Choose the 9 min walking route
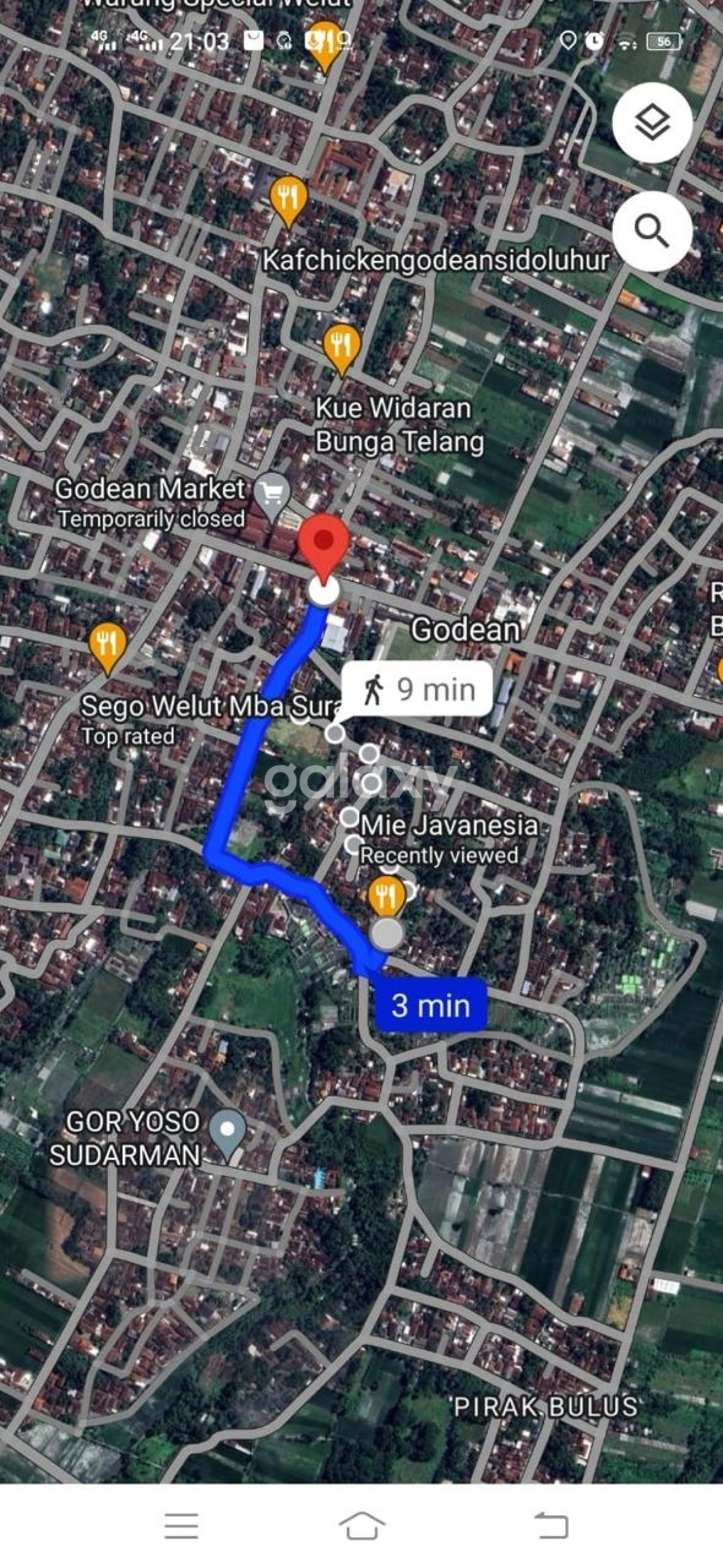The height and width of the screenshot is (1568, 723). [418, 690]
